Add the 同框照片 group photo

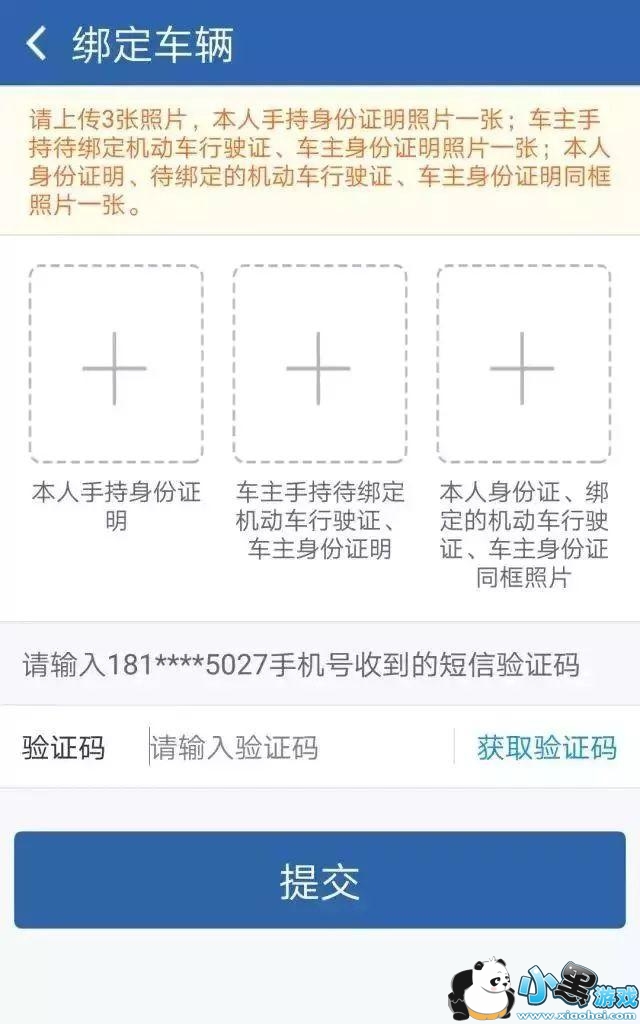pos(523,364)
